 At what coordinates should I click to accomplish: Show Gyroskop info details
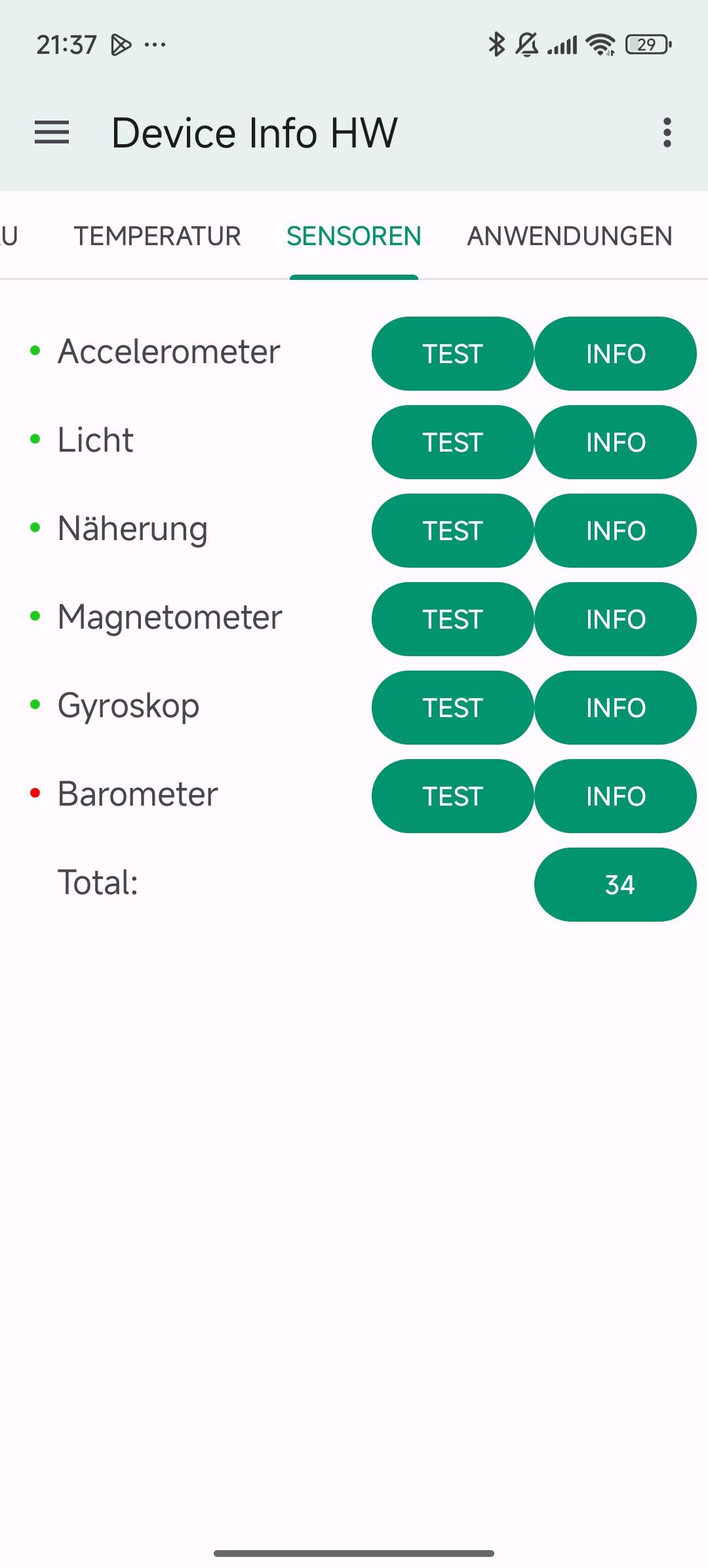[615, 708]
